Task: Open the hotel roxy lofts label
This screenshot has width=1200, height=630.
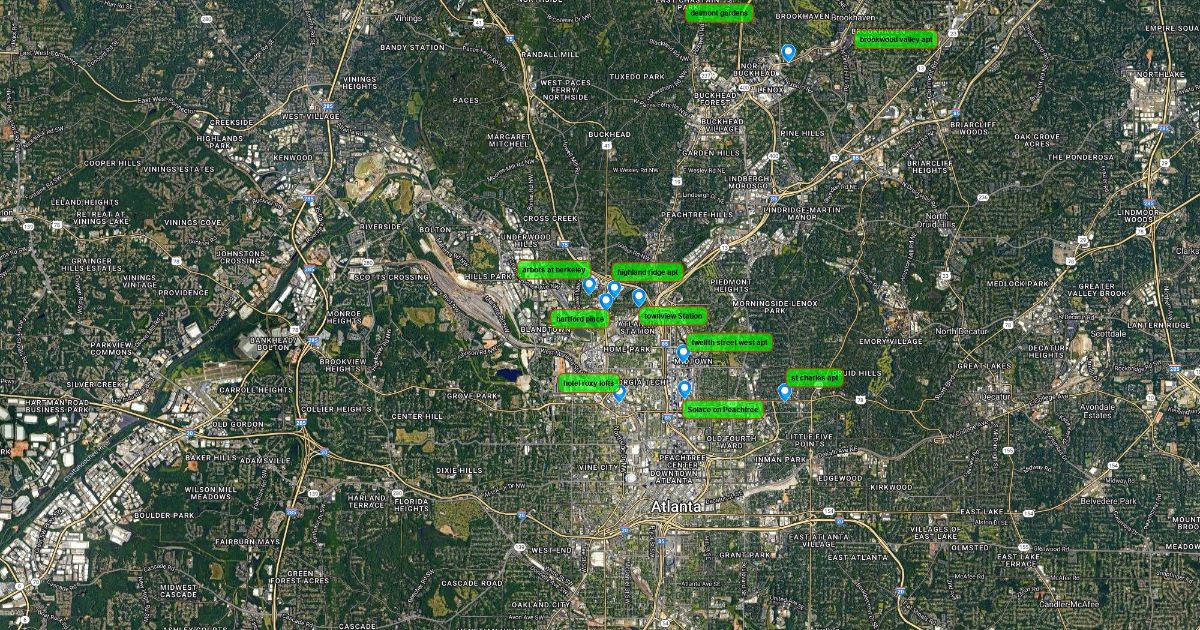Action: pyautogui.click(x=588, y=383)
